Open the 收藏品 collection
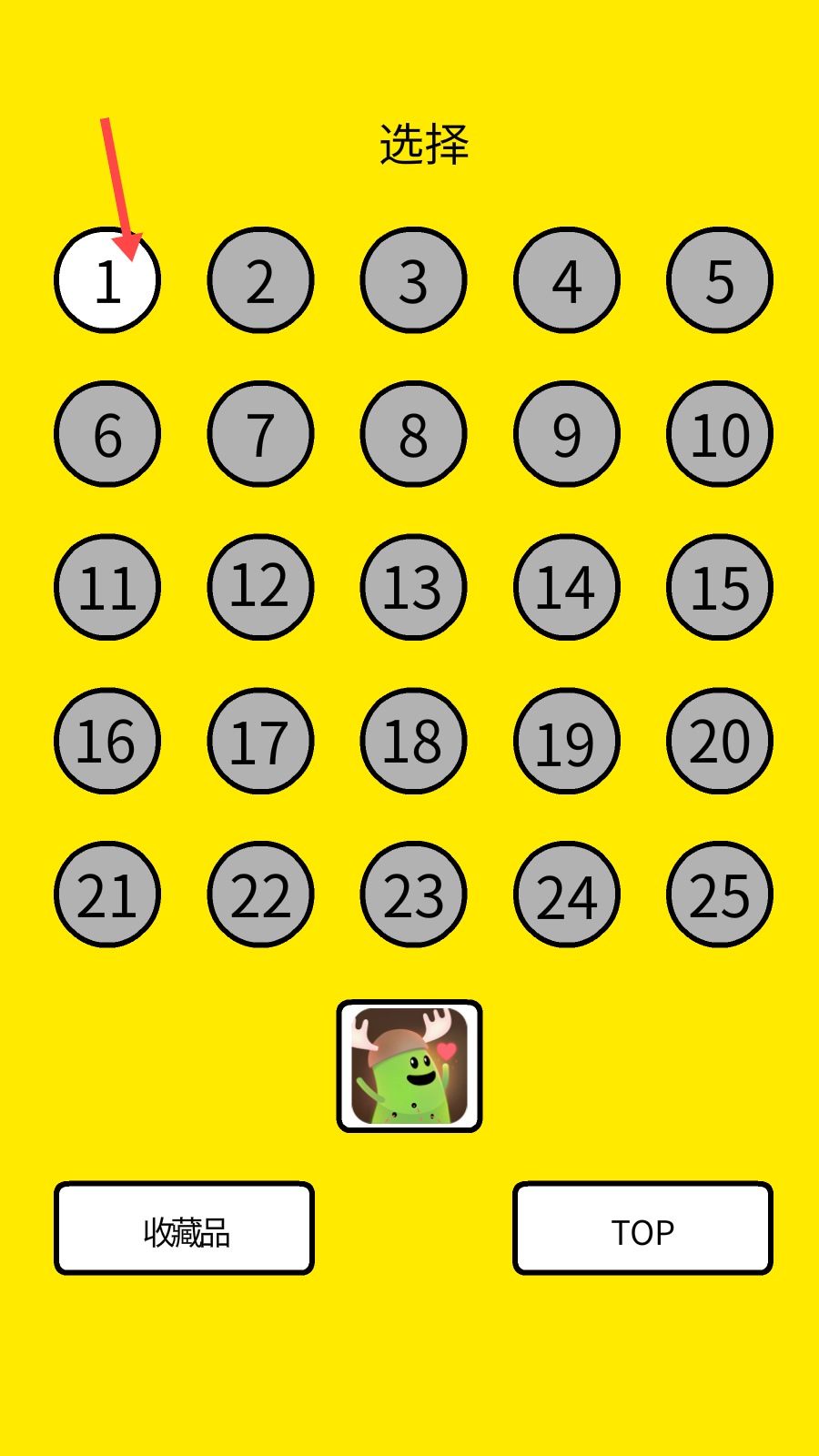 point(185,1228)
